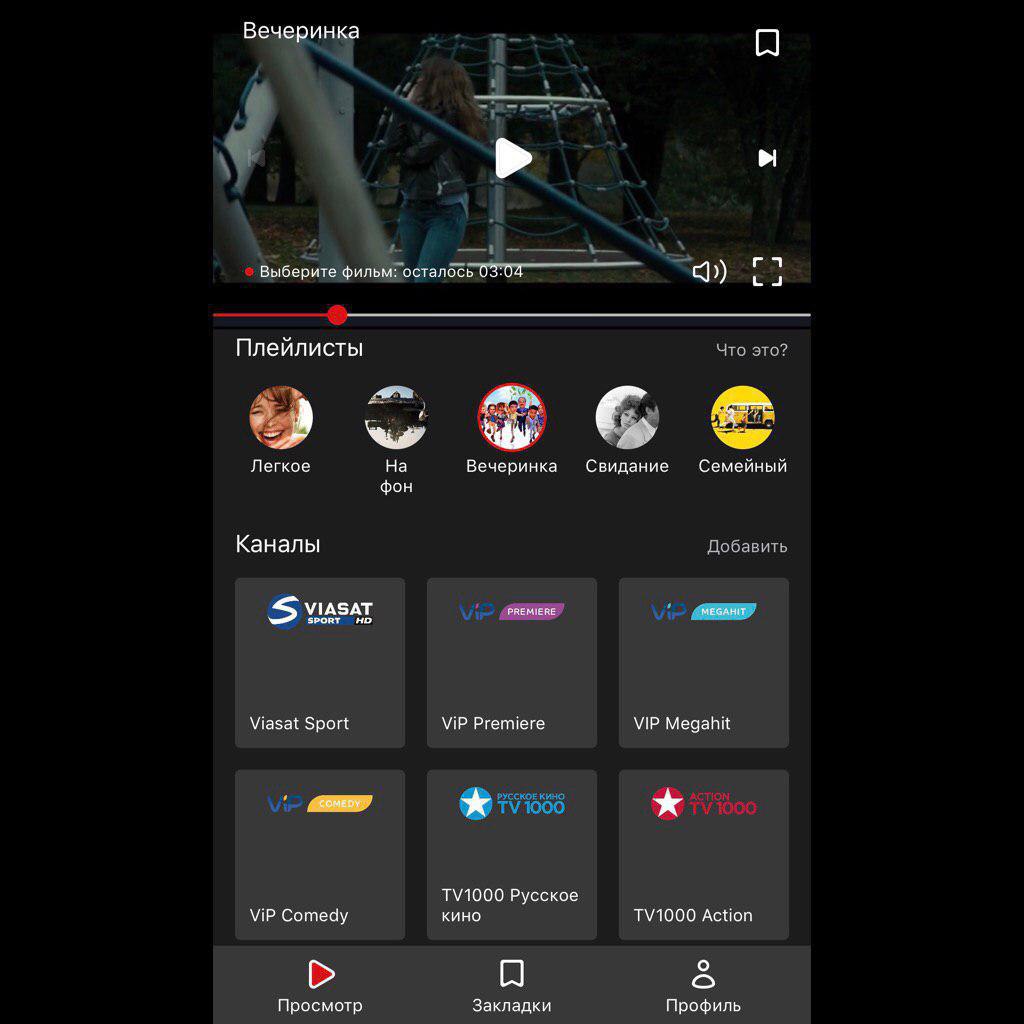Viewport: 1024px width, 1024px height.
Task: Open the ViP Comedy channel
Action: point(320,854)
